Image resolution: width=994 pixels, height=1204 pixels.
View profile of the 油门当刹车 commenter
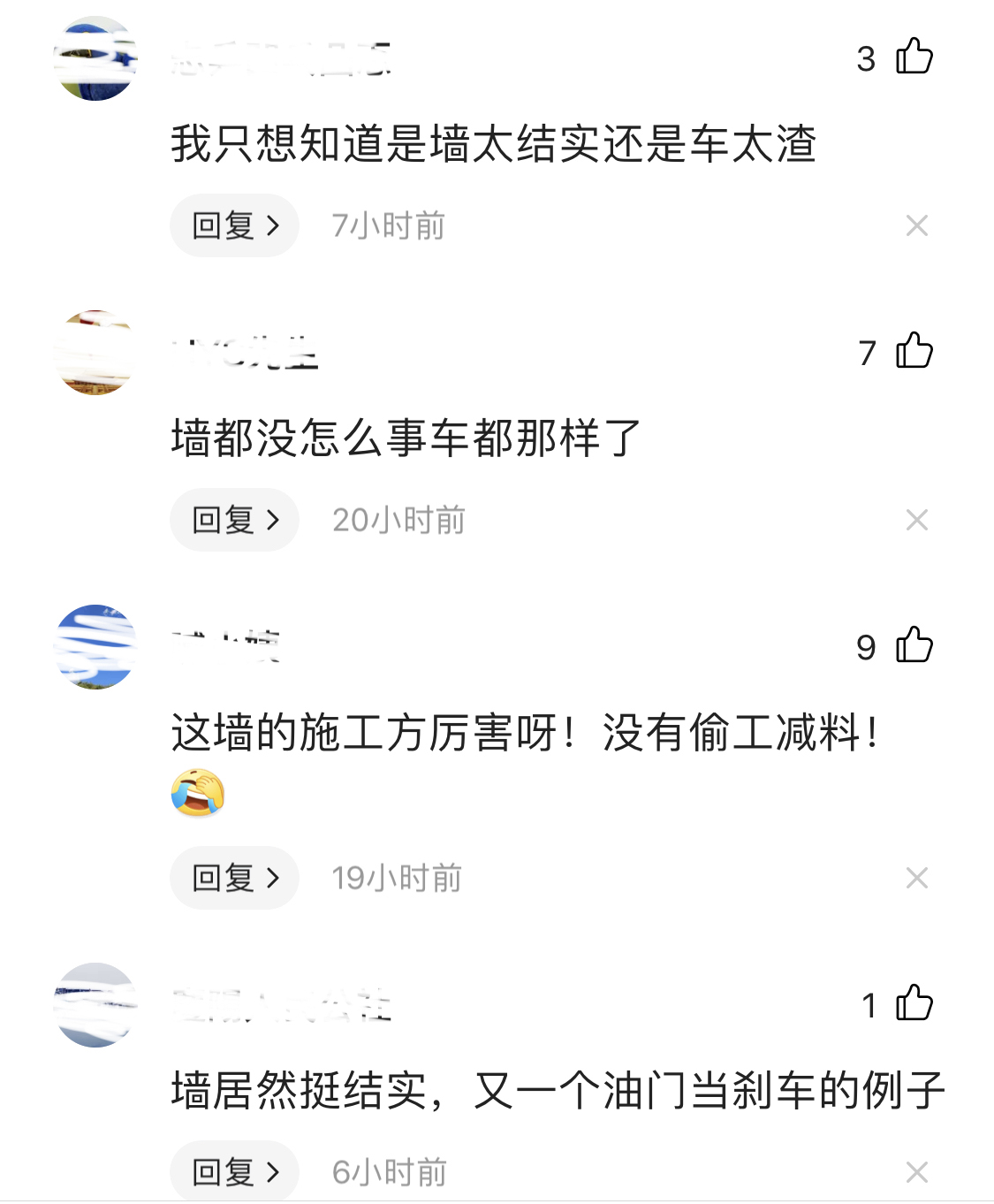[95, 1005]
